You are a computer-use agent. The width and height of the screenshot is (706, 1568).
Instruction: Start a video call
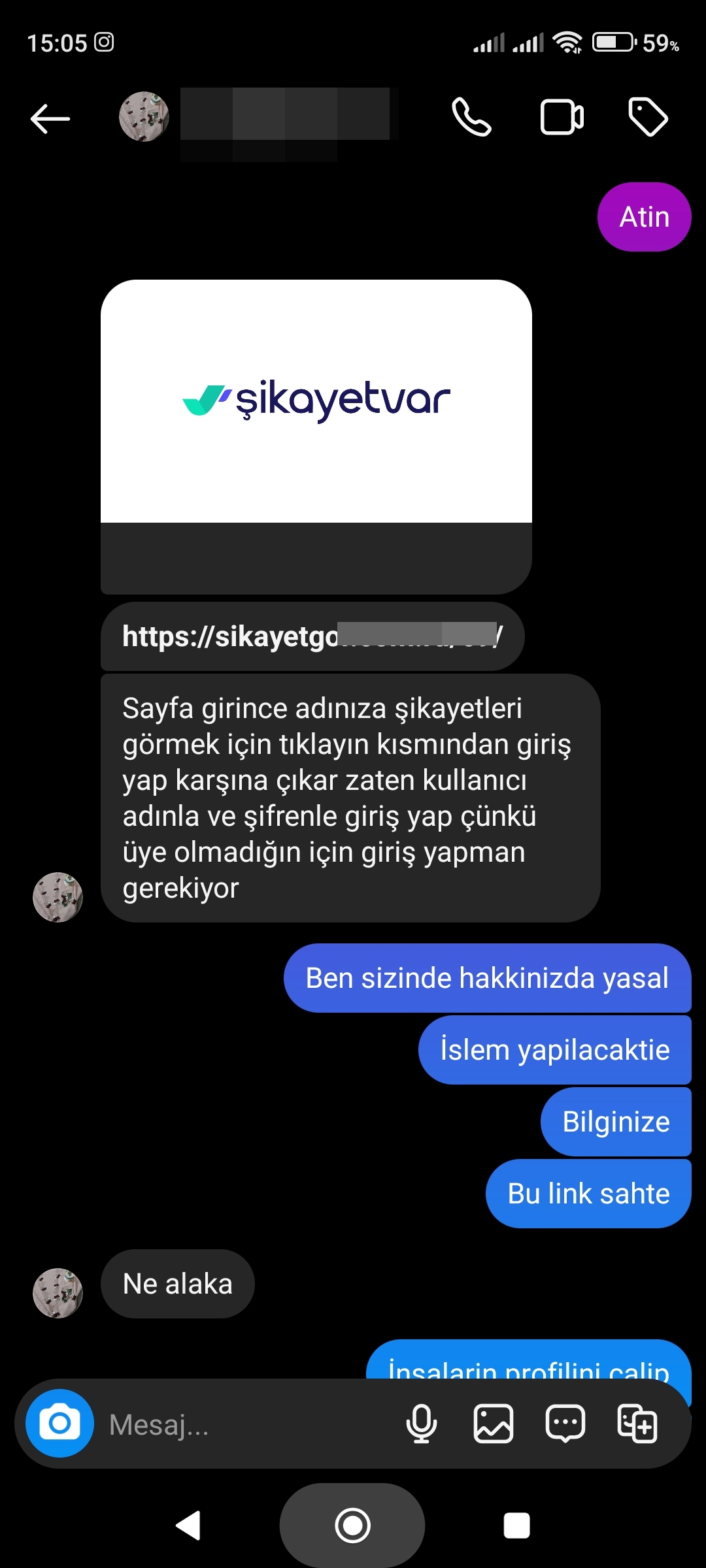(562, 118)
